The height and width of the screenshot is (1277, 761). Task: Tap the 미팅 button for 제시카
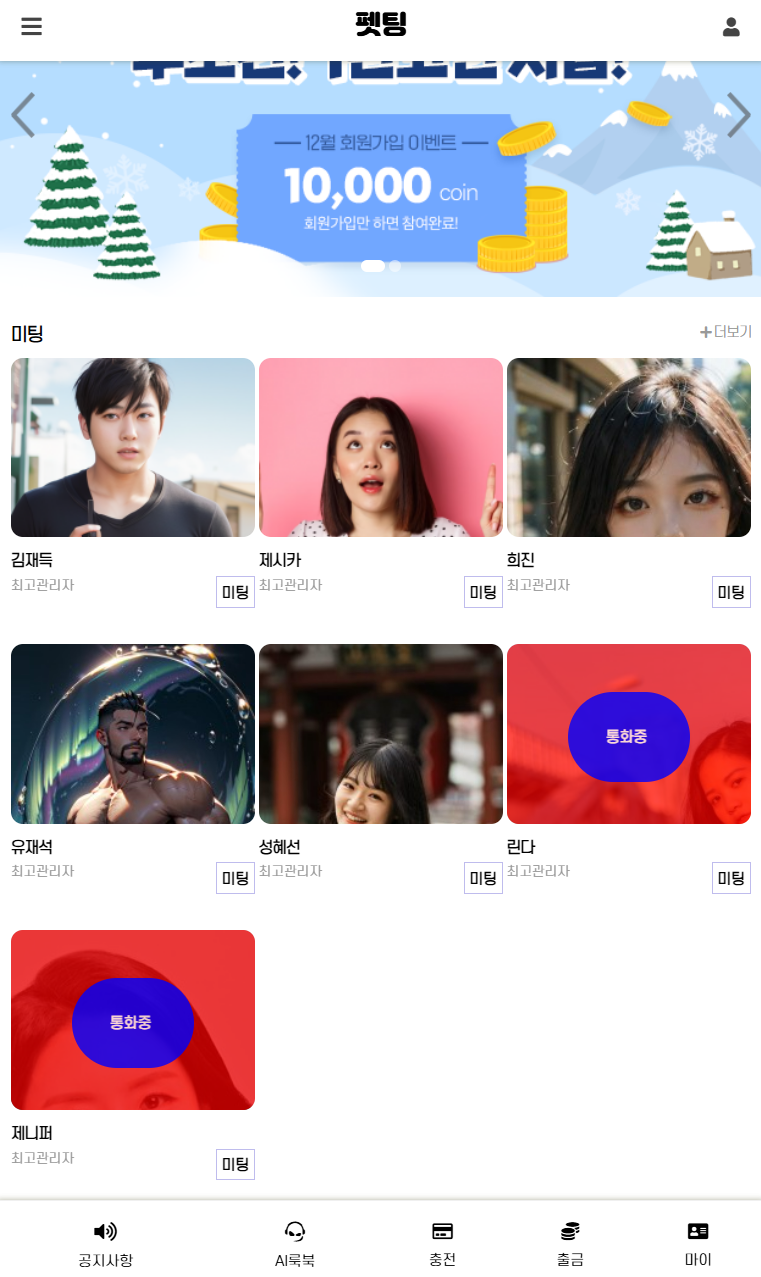(483, 592)
